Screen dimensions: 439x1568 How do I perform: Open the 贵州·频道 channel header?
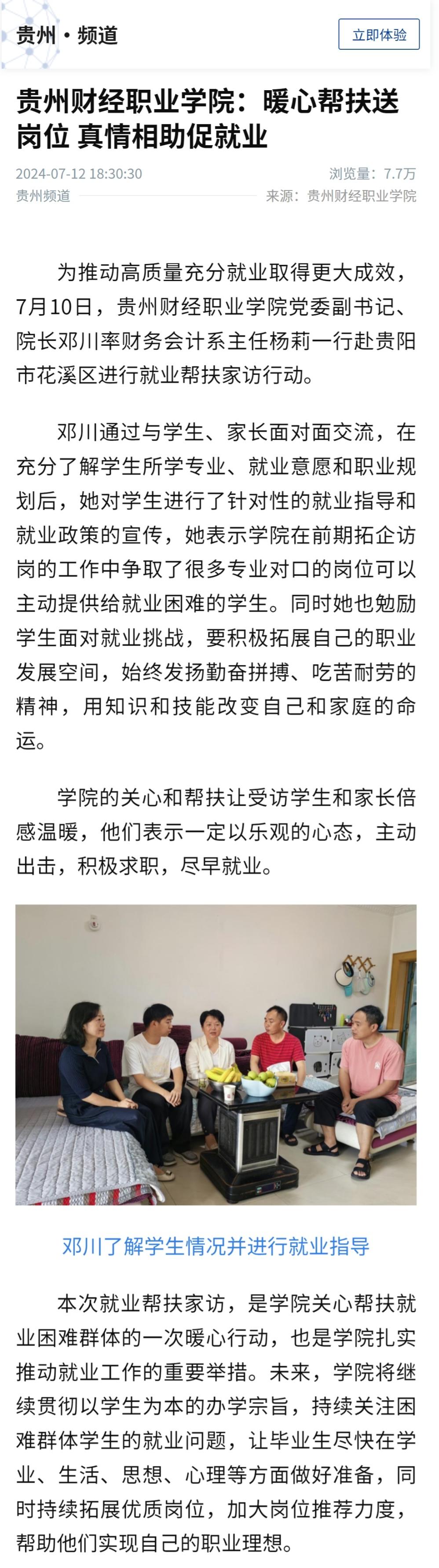[x=67, y=35]
